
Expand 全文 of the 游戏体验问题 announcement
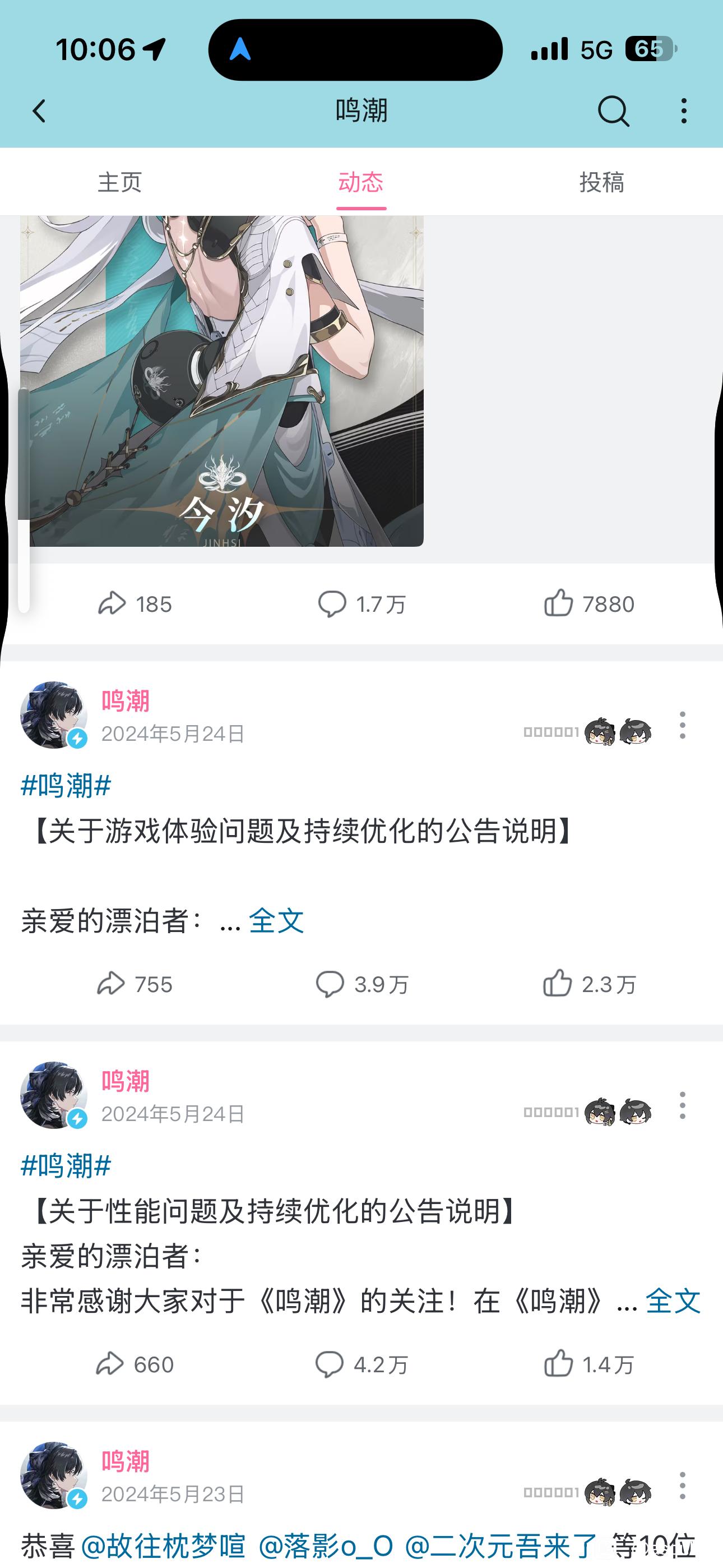click(276, 920)
